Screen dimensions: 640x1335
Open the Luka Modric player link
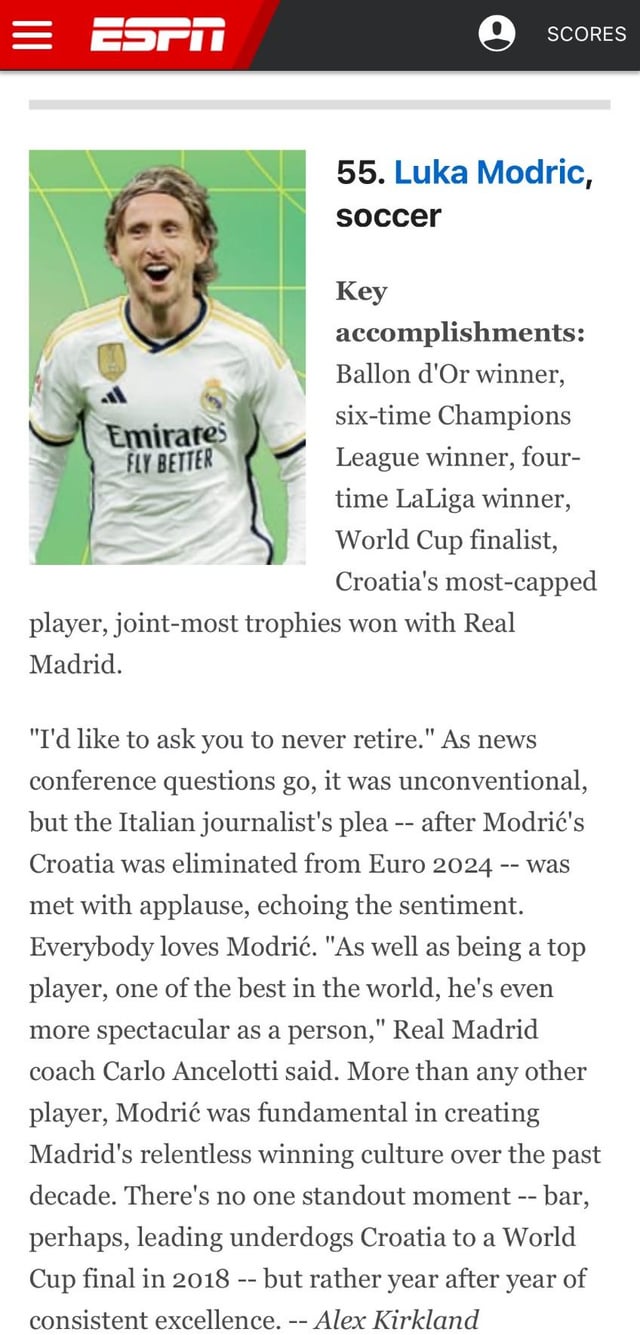pos(488,173)
